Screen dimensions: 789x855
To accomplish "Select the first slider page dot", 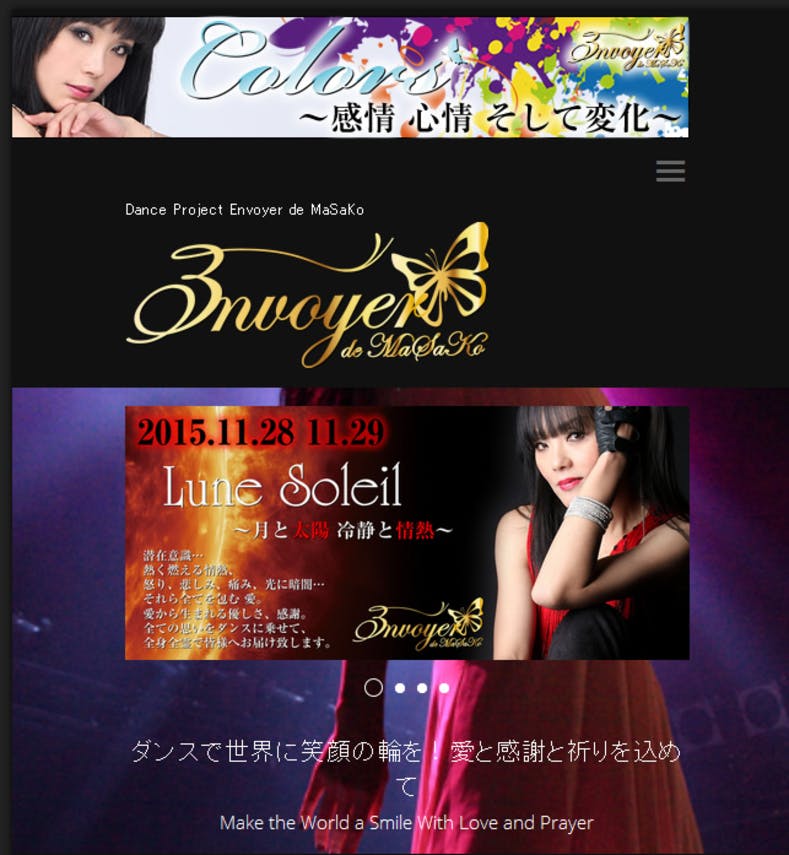I will (x=373, y=688).
